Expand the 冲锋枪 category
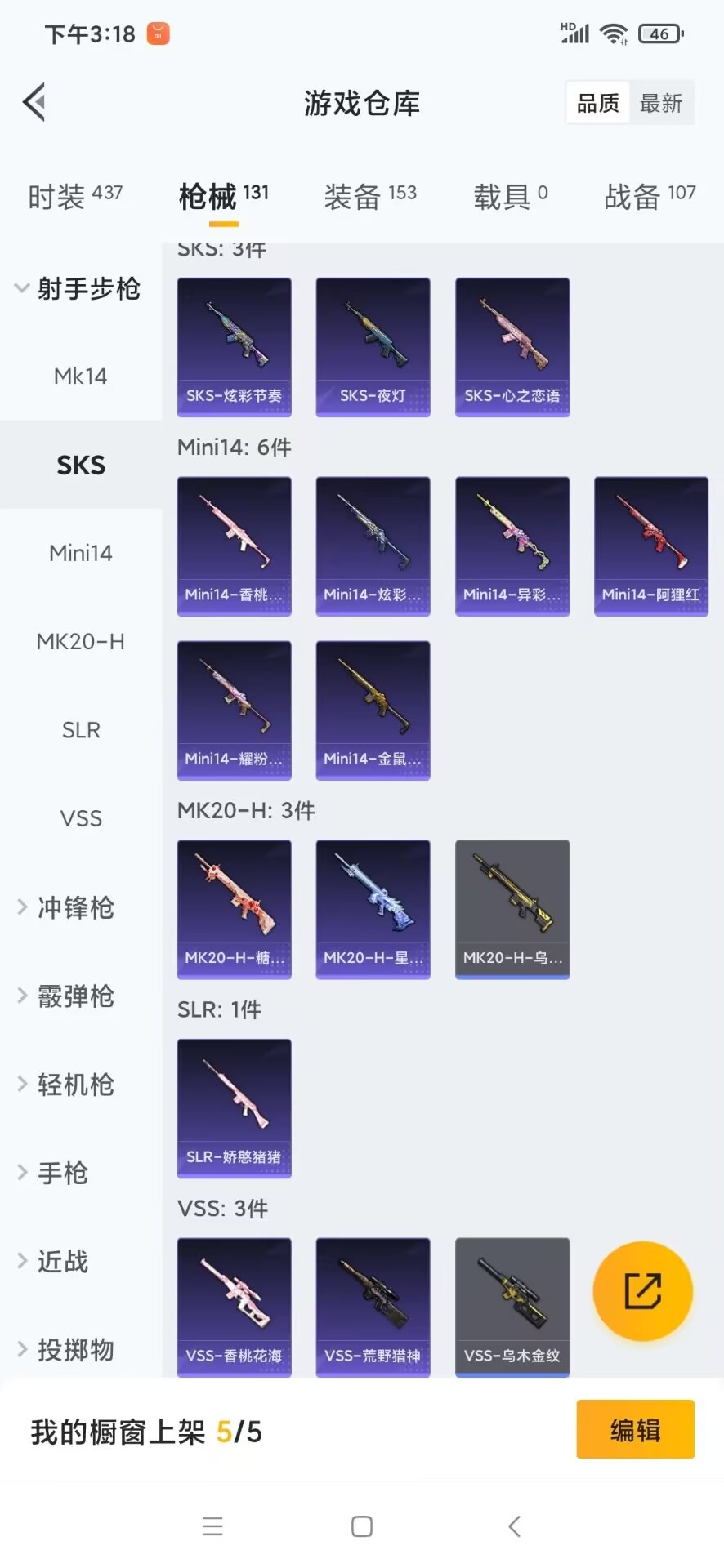Screen dimensions: 724x1568 point(74,907)
